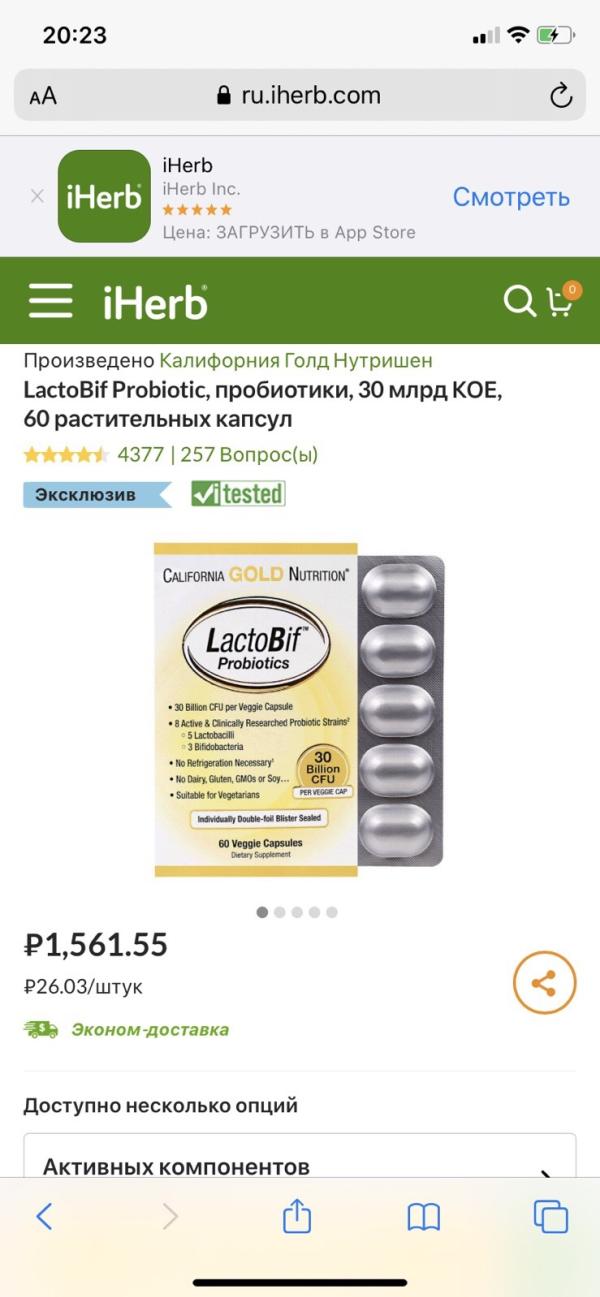This screenshot has height=1297, width=600.
Task: Tap Смотреть to view the app
Action: (511, 196)
